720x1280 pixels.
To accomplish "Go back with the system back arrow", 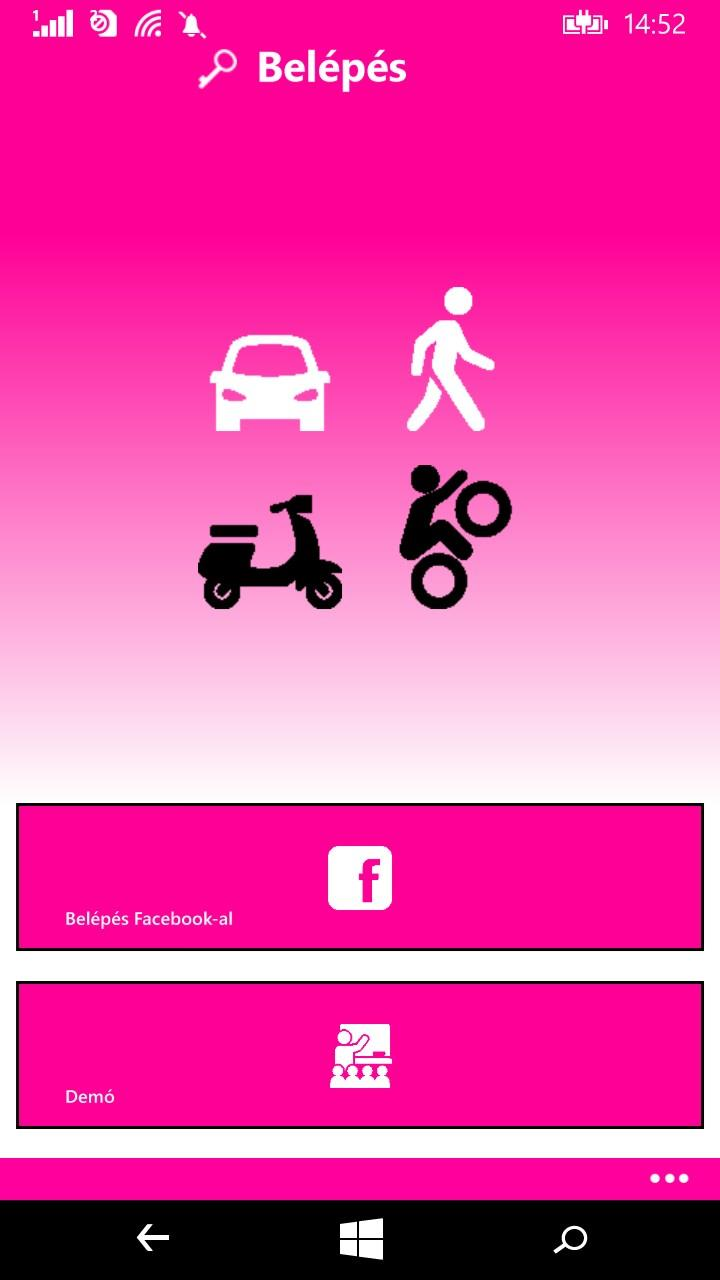I will [x=153, y=1239].
